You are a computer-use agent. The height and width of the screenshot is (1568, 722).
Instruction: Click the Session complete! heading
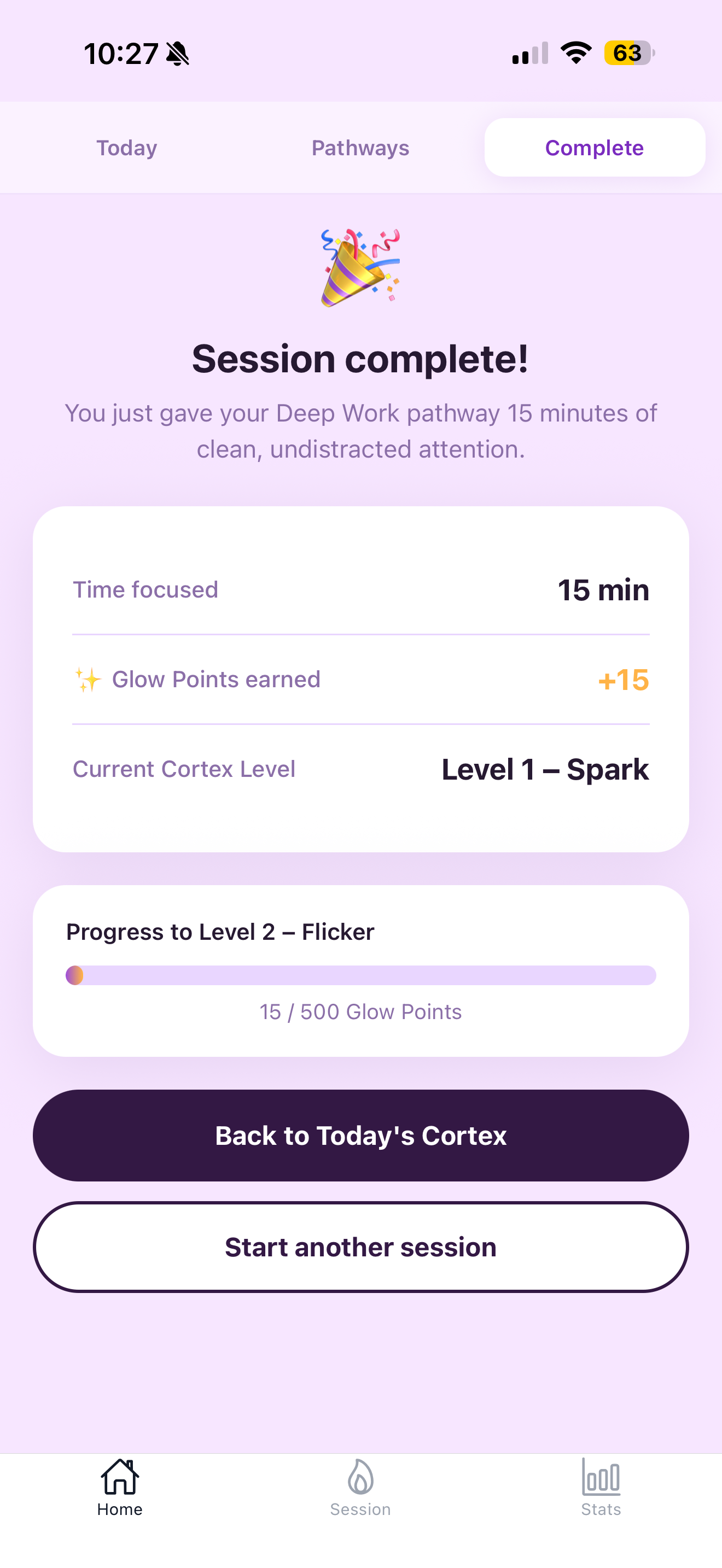360,359
